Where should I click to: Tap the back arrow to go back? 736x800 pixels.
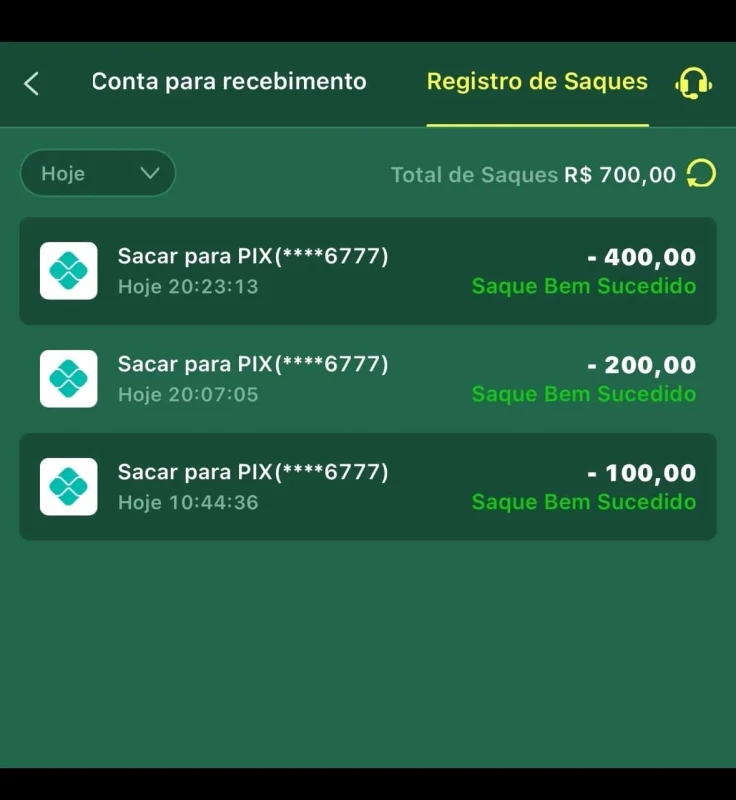click(30, 84)
